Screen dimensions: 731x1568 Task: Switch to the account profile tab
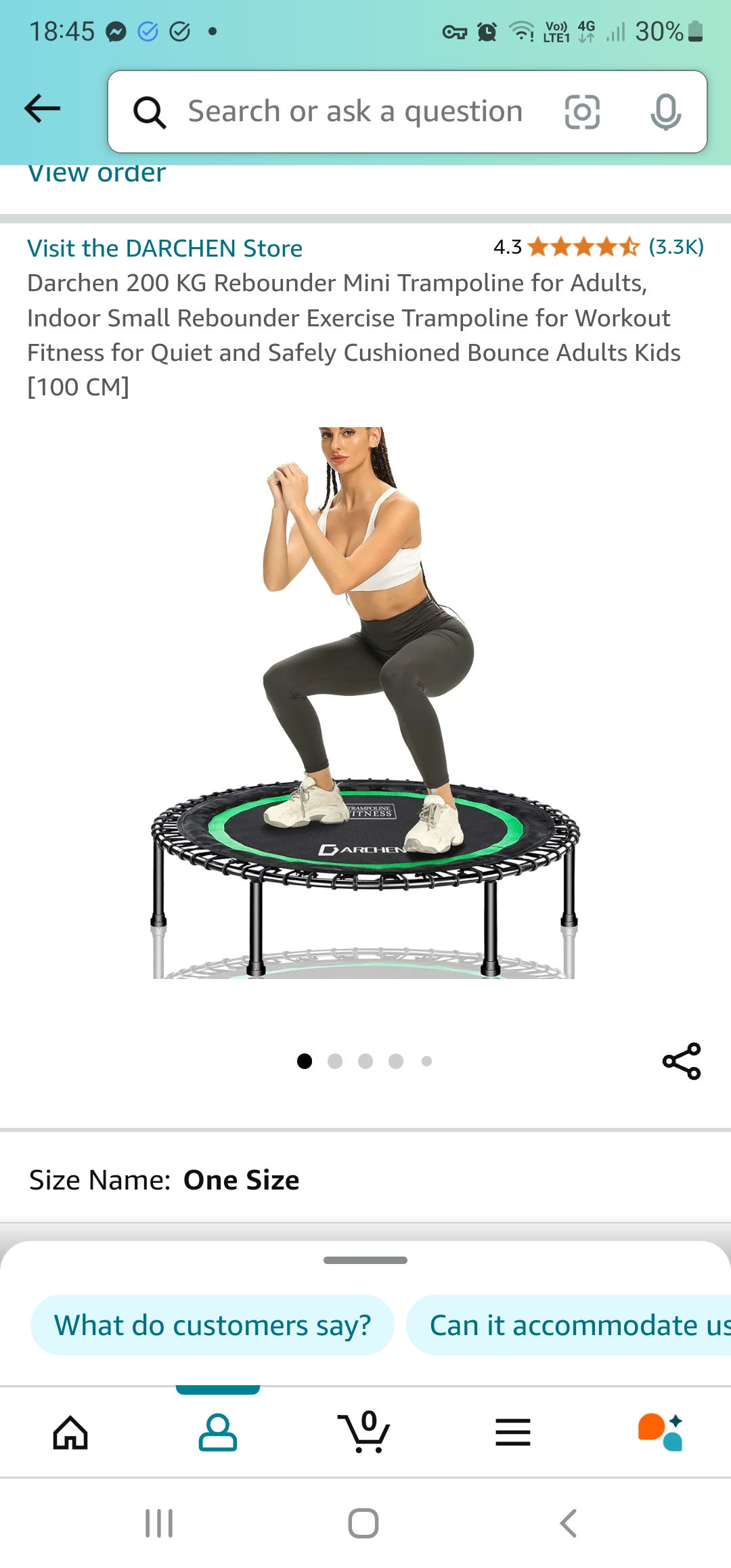pos(217,1433)
